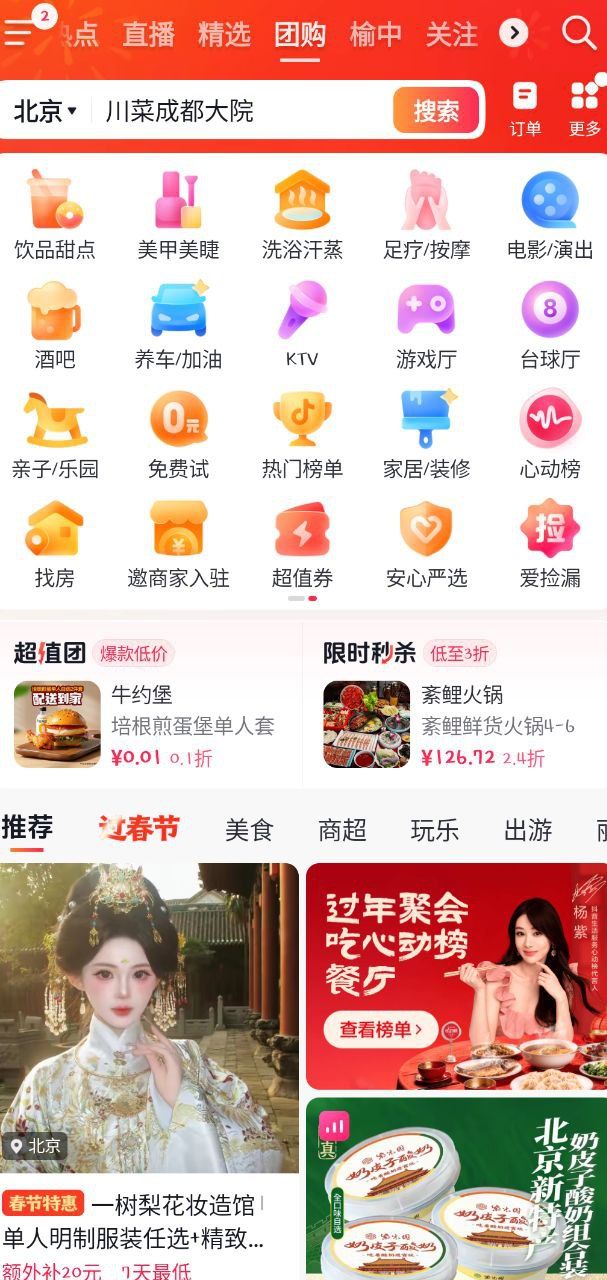Screen dimensions: 607x1280
Task: Tap the search magnifier icon
Action: click(579, 33)
